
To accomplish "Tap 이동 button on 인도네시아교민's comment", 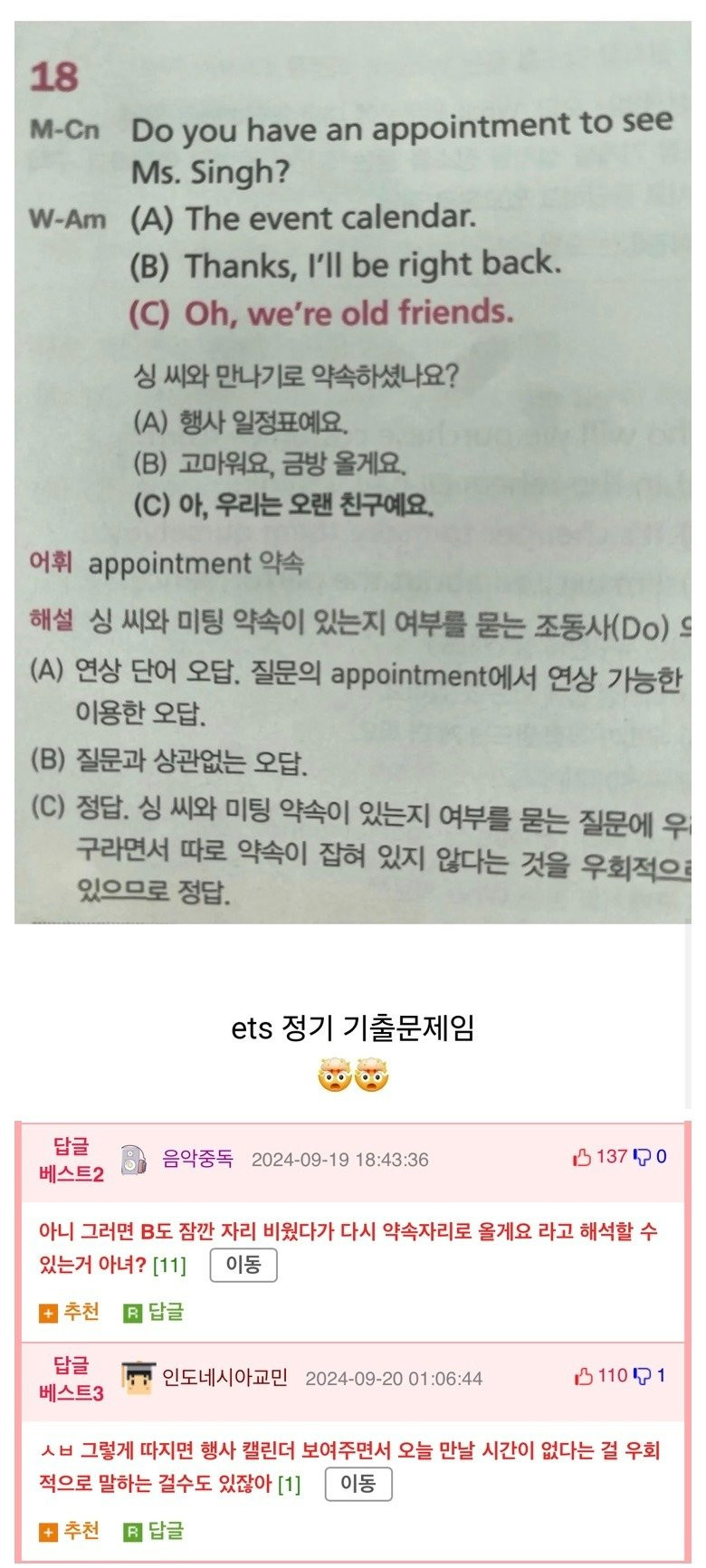I will (x=358, y=1484).
